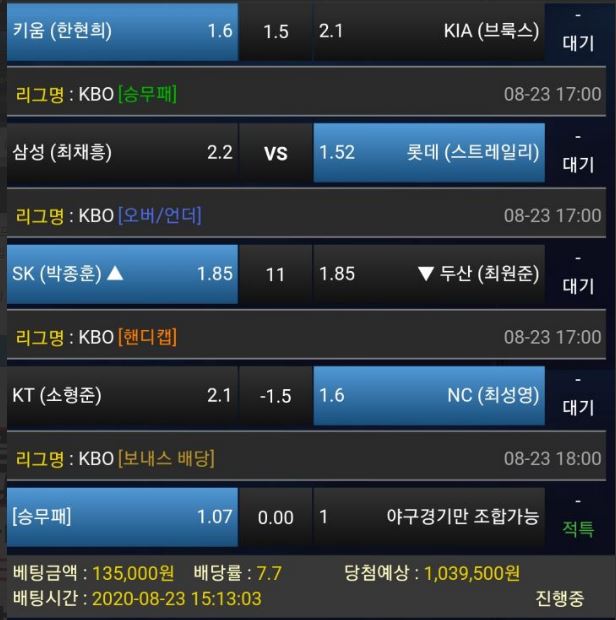Pick 삼성 (최채흥) at 2.2 odds
The image size is (616, 620).
(x=122, y=153)
